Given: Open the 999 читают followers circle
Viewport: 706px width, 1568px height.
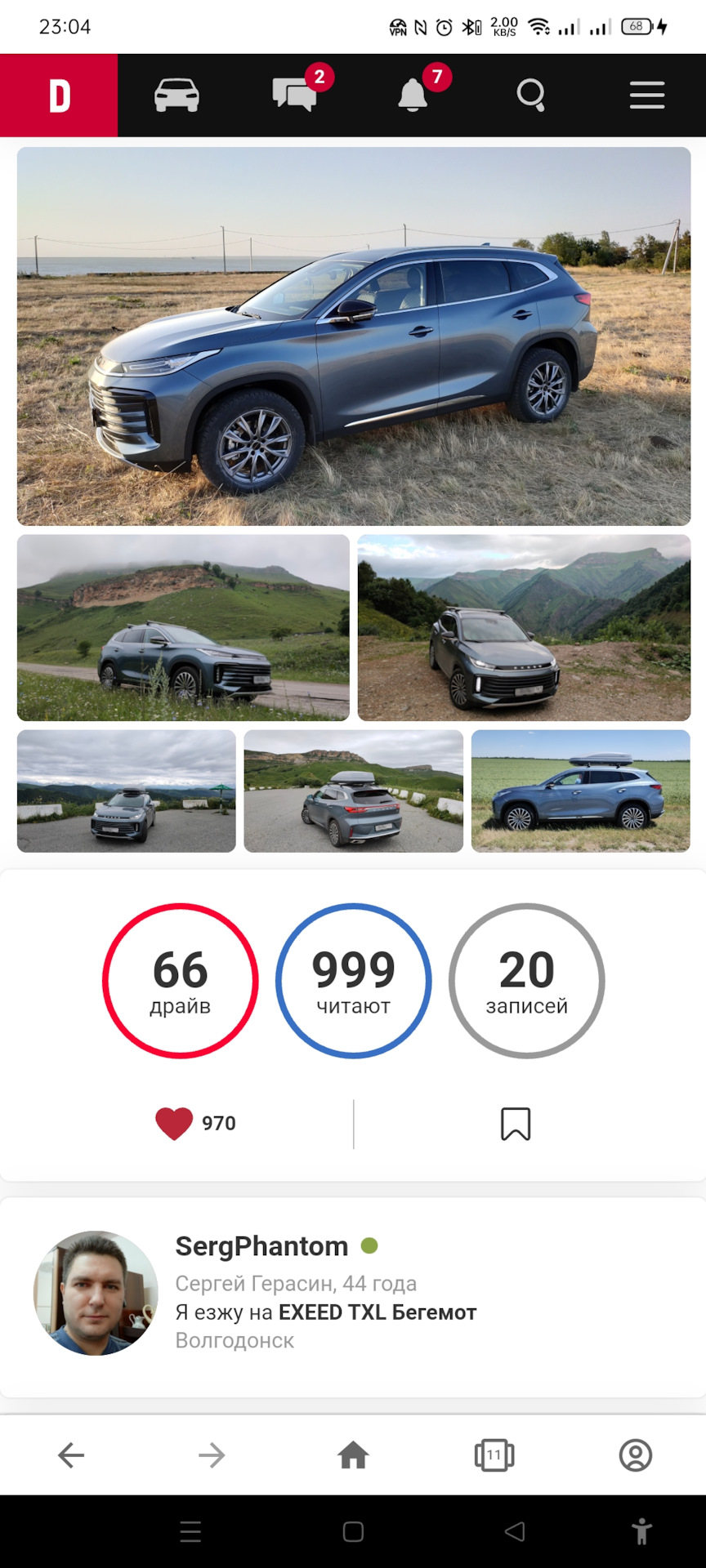Looking at the screenshot, I should coord(353,980).
